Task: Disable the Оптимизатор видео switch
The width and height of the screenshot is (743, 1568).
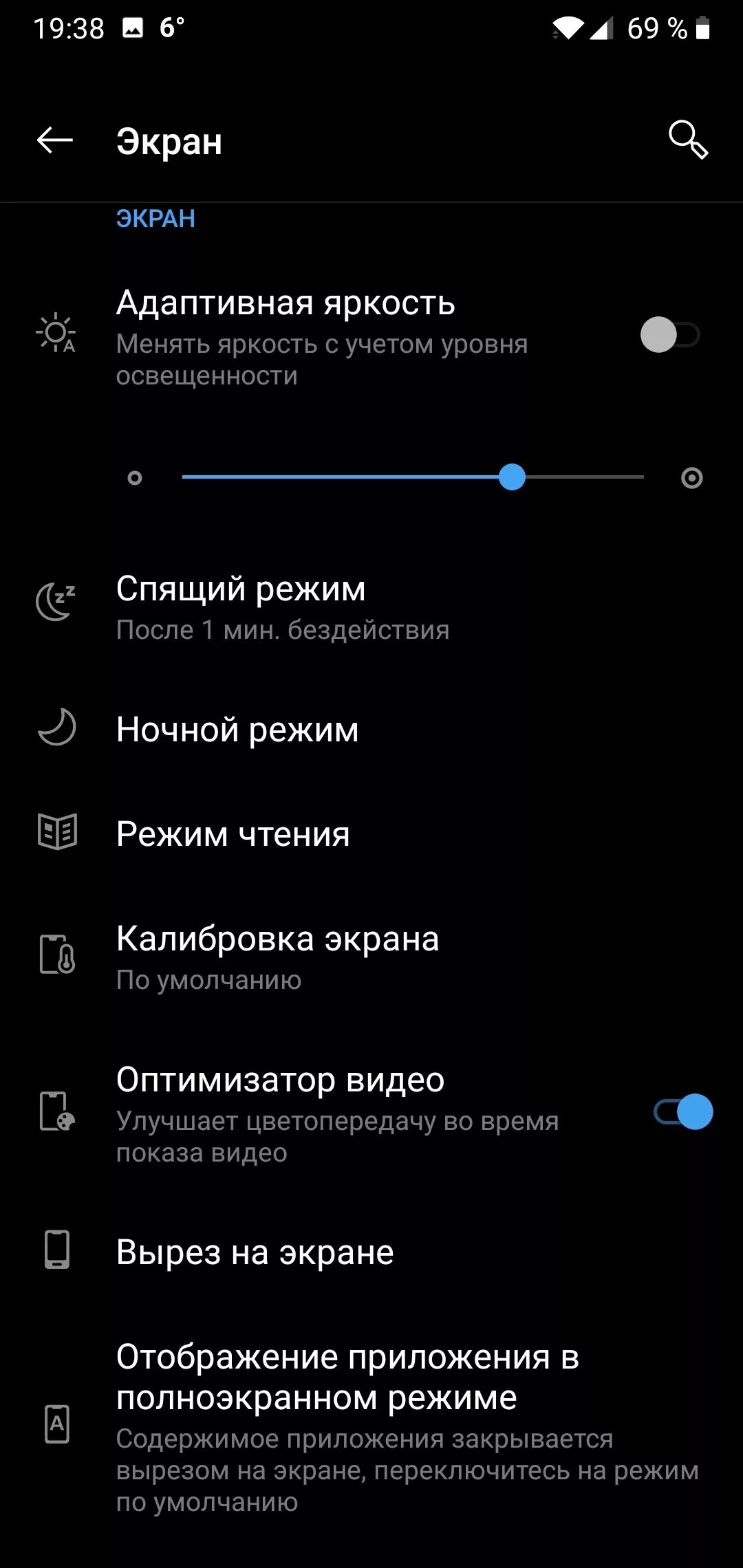Action: click(683, 1111)
